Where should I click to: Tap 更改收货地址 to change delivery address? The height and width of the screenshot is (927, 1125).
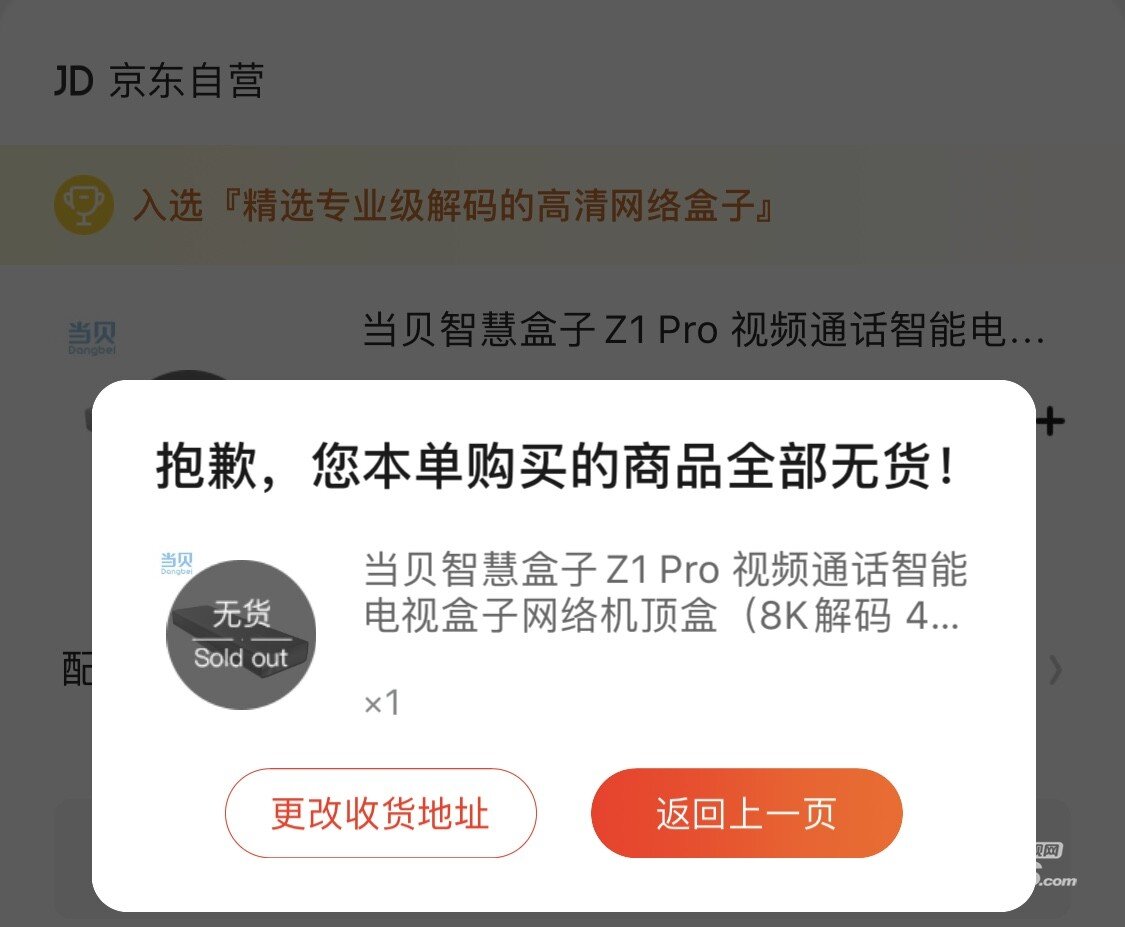click(x=380, y=813)
